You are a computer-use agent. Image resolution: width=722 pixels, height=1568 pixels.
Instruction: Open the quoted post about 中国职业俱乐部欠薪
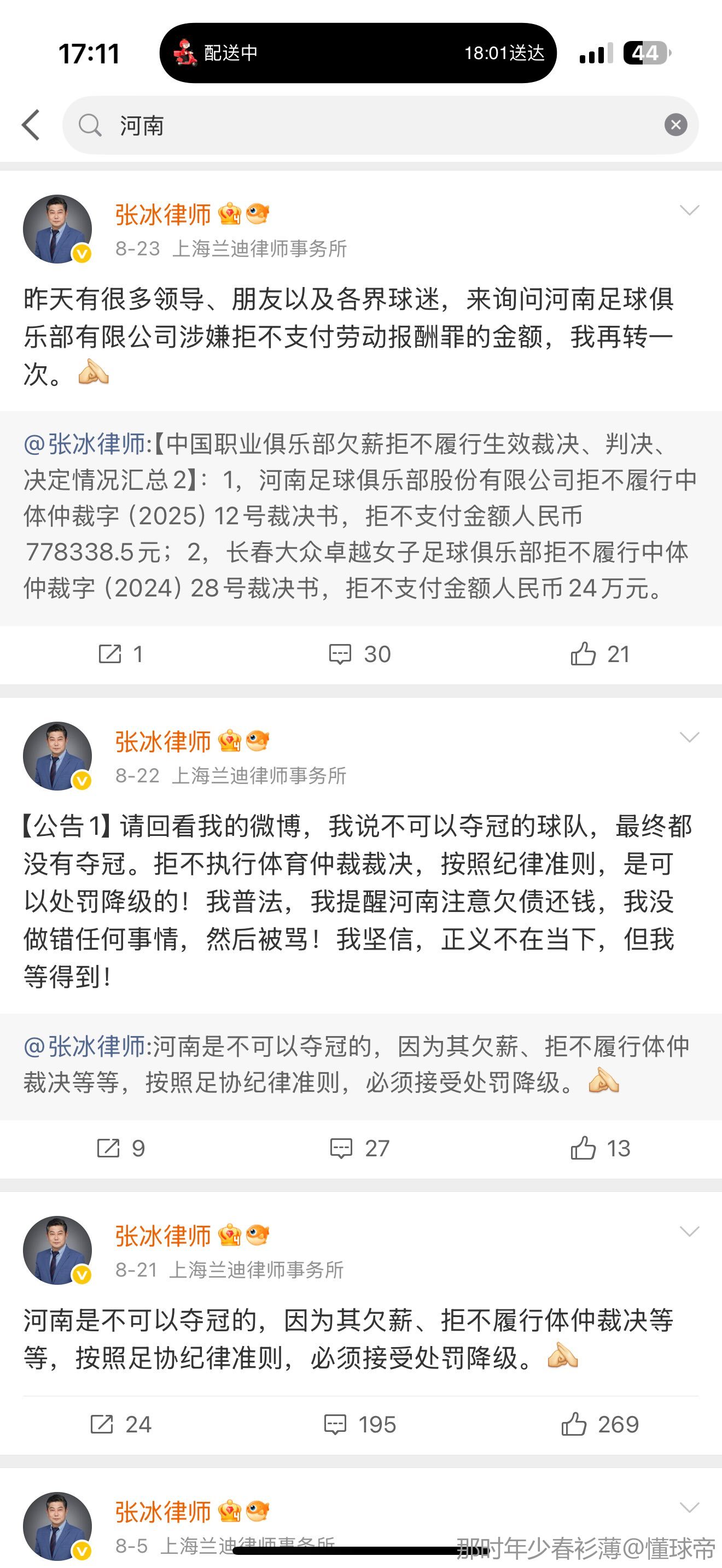tap(360, 517)
